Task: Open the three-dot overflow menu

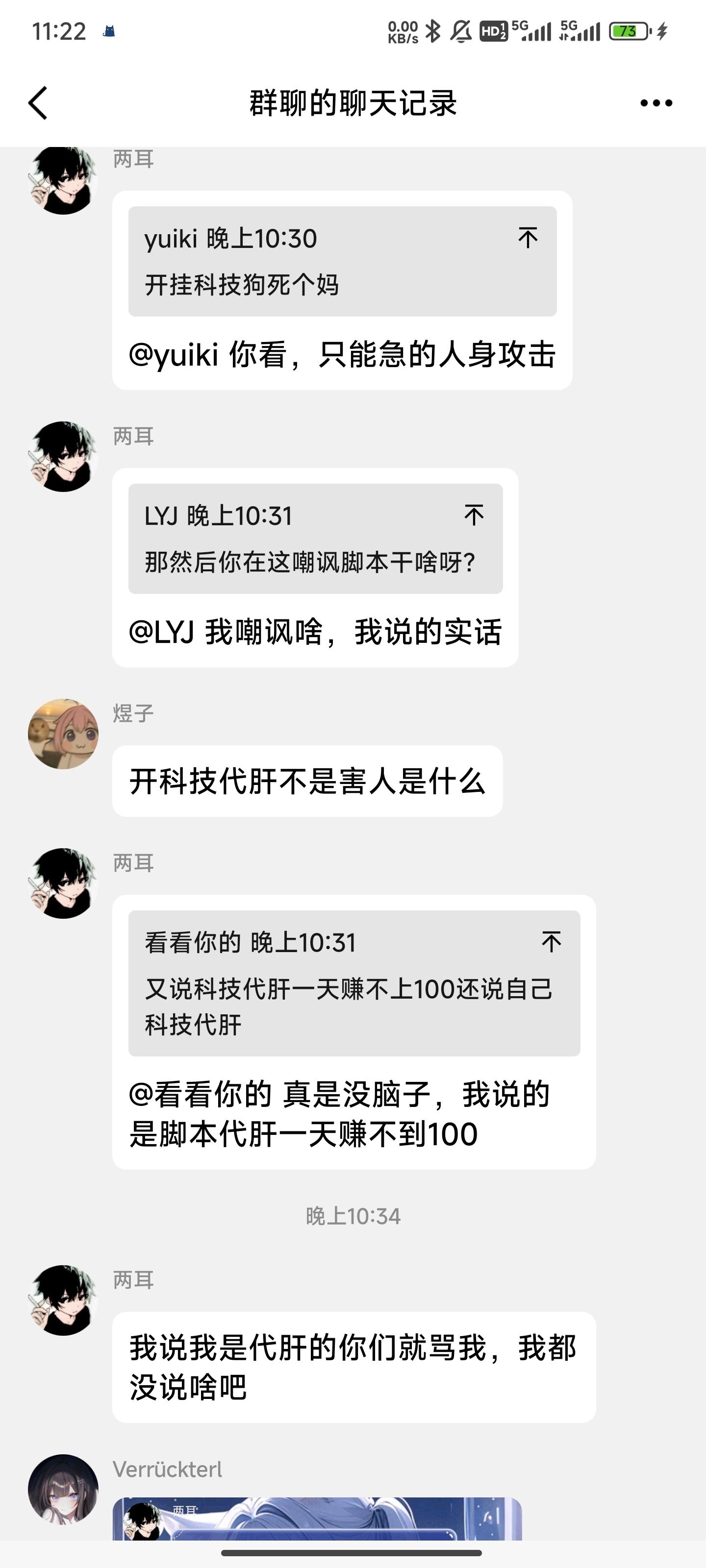Action: [x=656, y=103]
